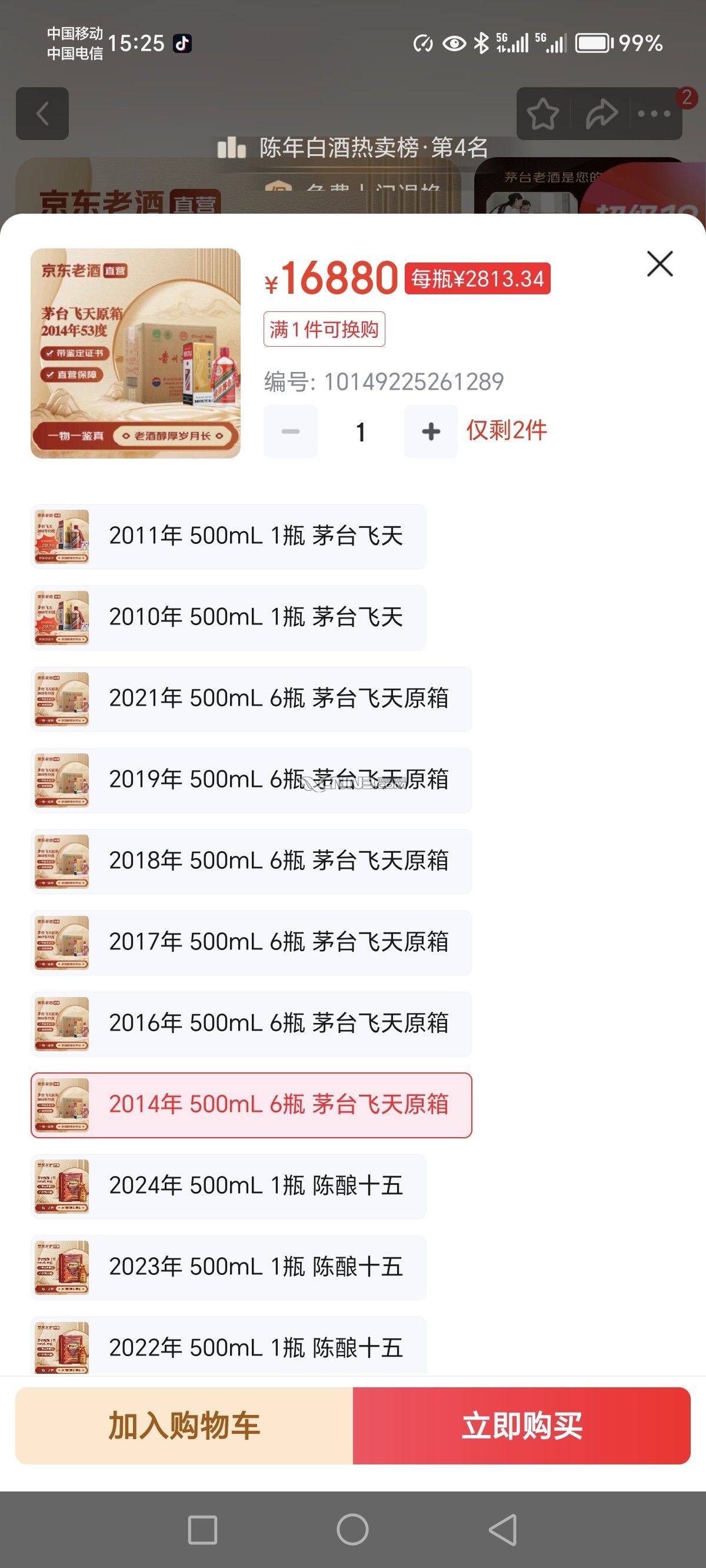Go to home via system home button
Image resolution: width=706 pixels, height=1568 pixels.
pyautogui.click(x=352, y=1530)
